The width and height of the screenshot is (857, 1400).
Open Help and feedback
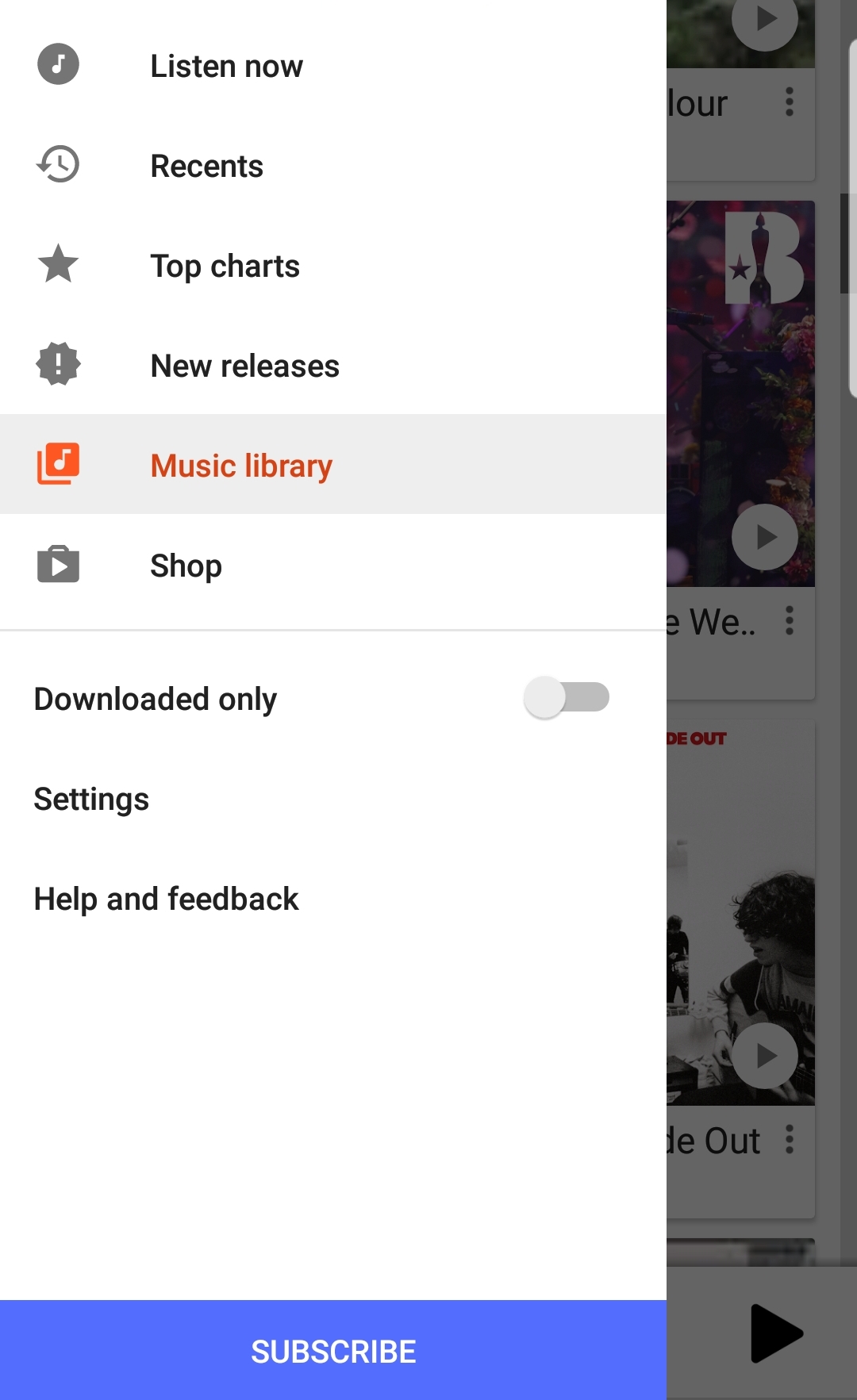coord(333,899)
